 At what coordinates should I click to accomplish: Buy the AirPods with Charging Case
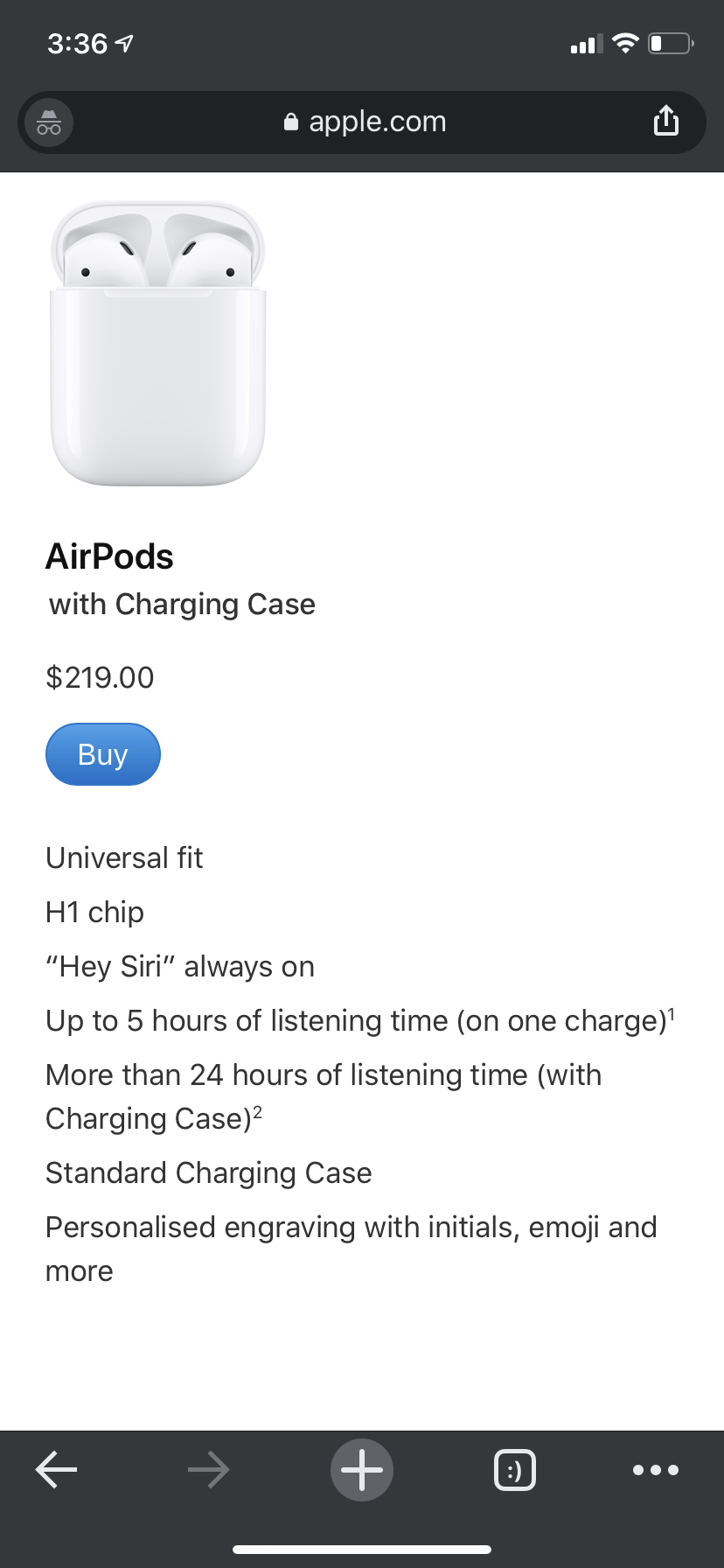[x=103, y=754]
